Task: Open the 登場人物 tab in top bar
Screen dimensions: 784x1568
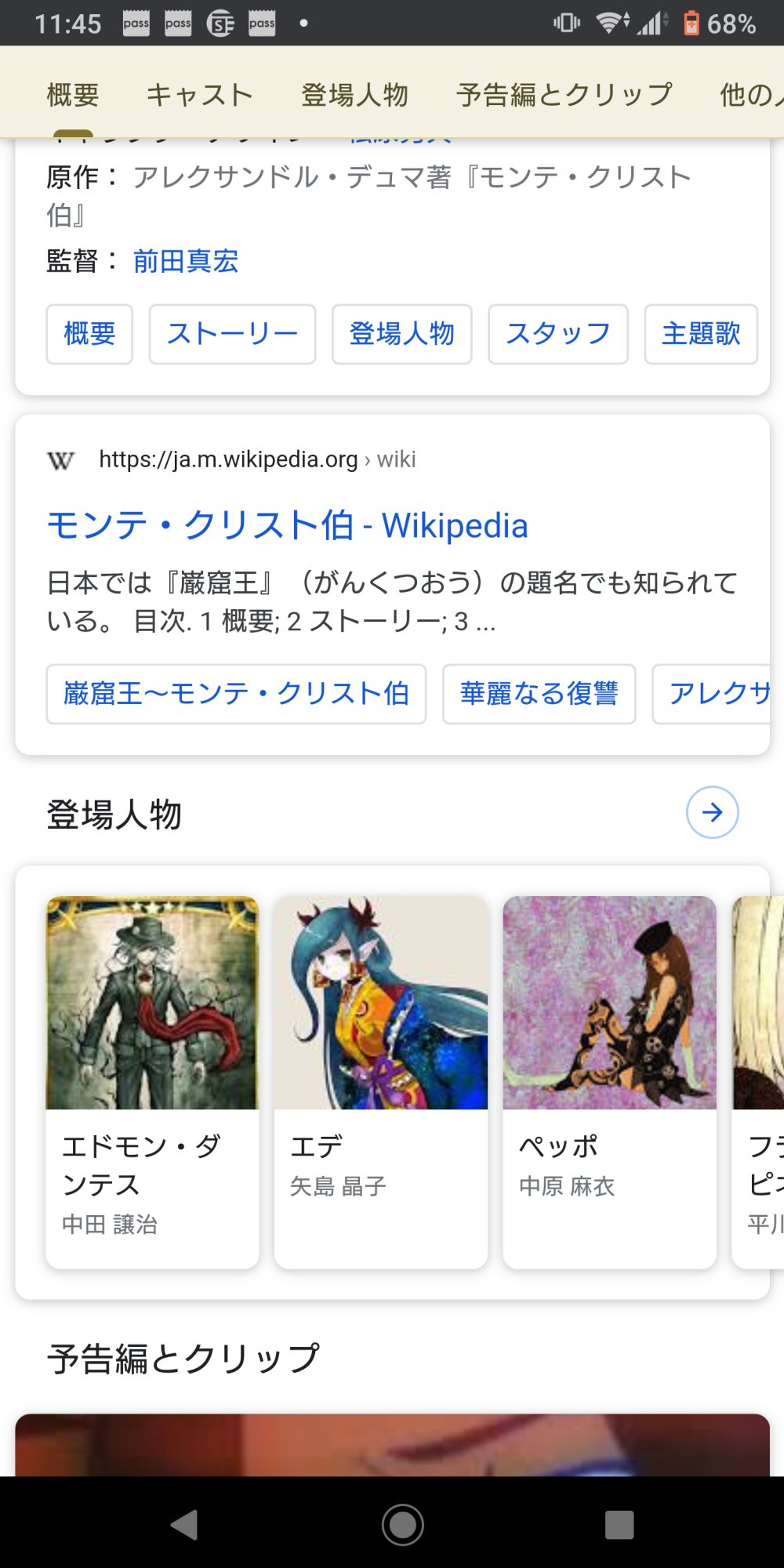Action: click(x=354, y=95)
